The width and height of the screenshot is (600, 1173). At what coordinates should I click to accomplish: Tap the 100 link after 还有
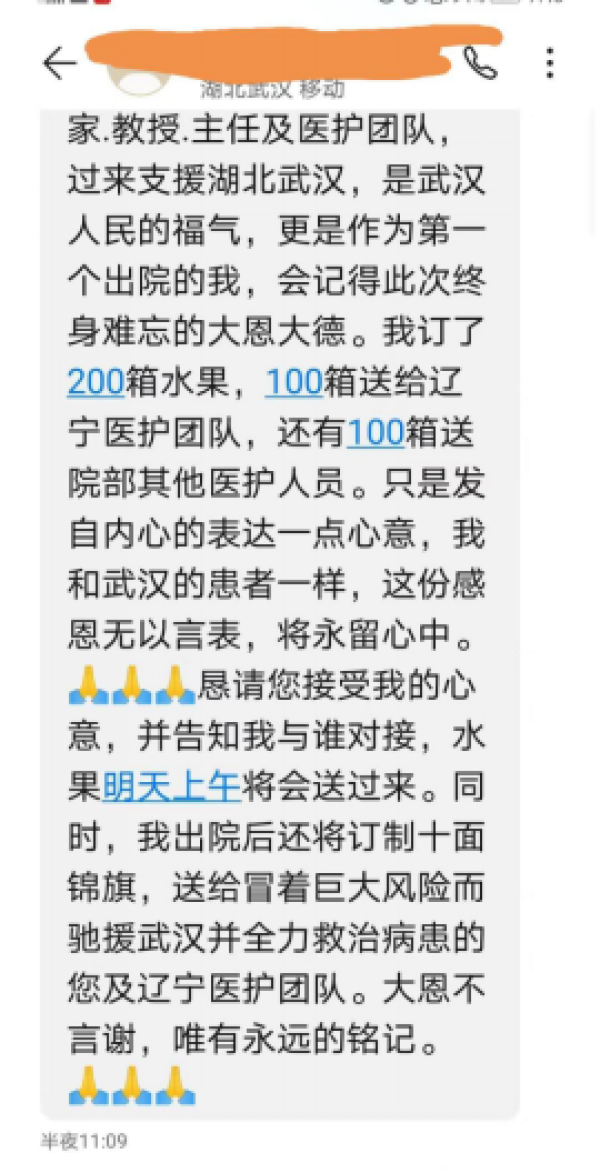coord(375,432)
